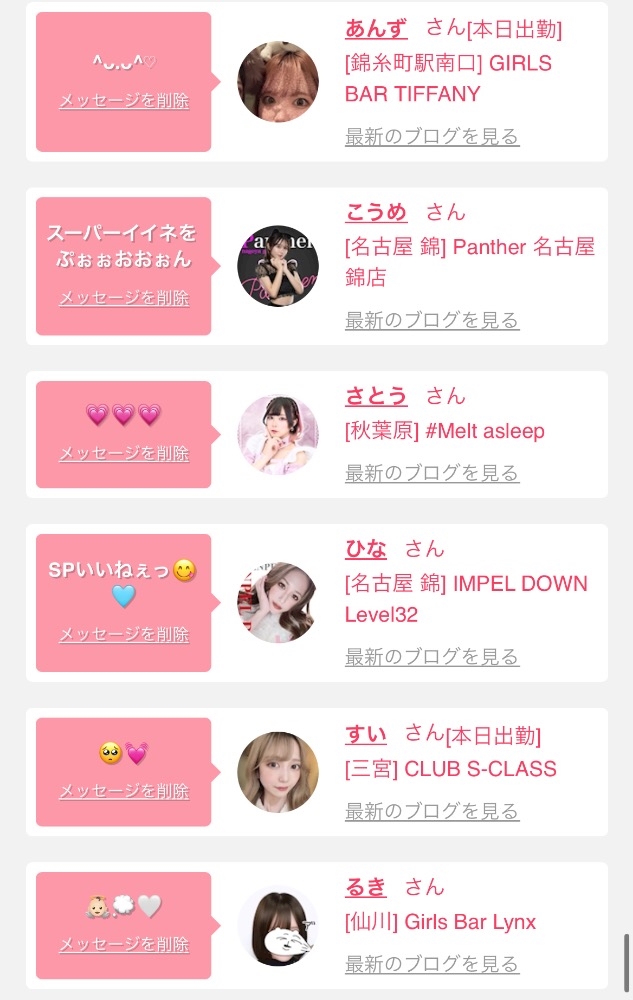633x1000 pixels.
Task: Delete the message sent to るき
Action: (124, 945)
